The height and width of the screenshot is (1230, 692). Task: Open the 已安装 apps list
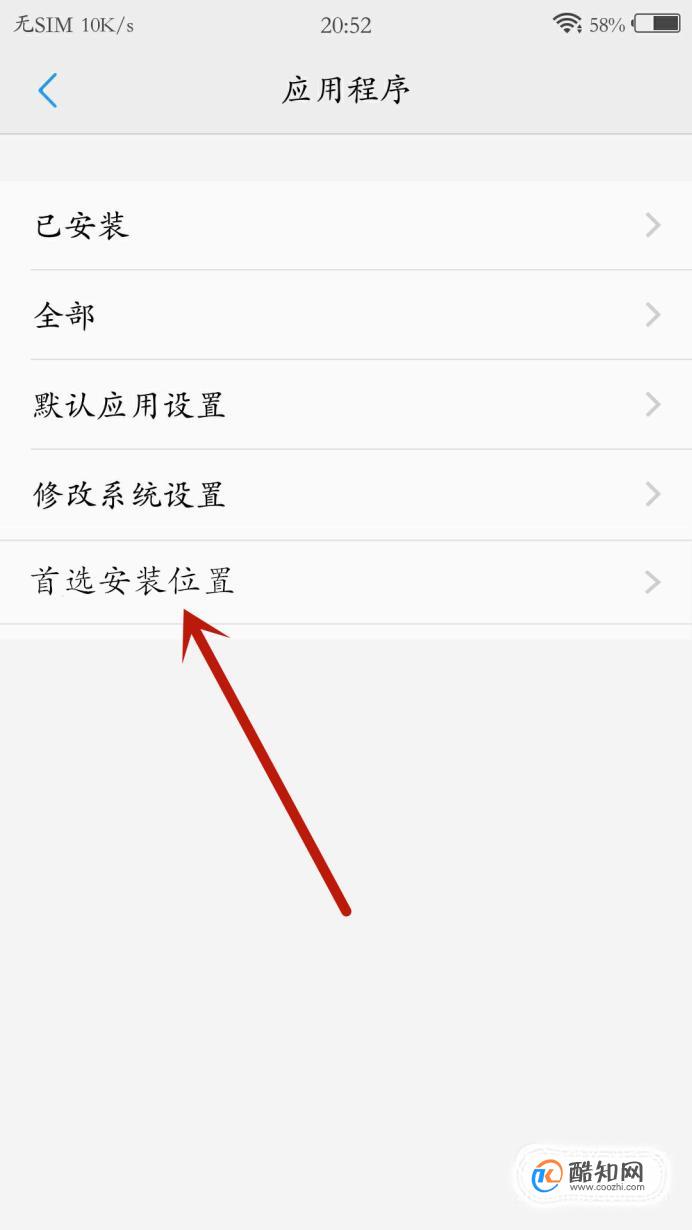pyautogui.click(x=346, y=225)
